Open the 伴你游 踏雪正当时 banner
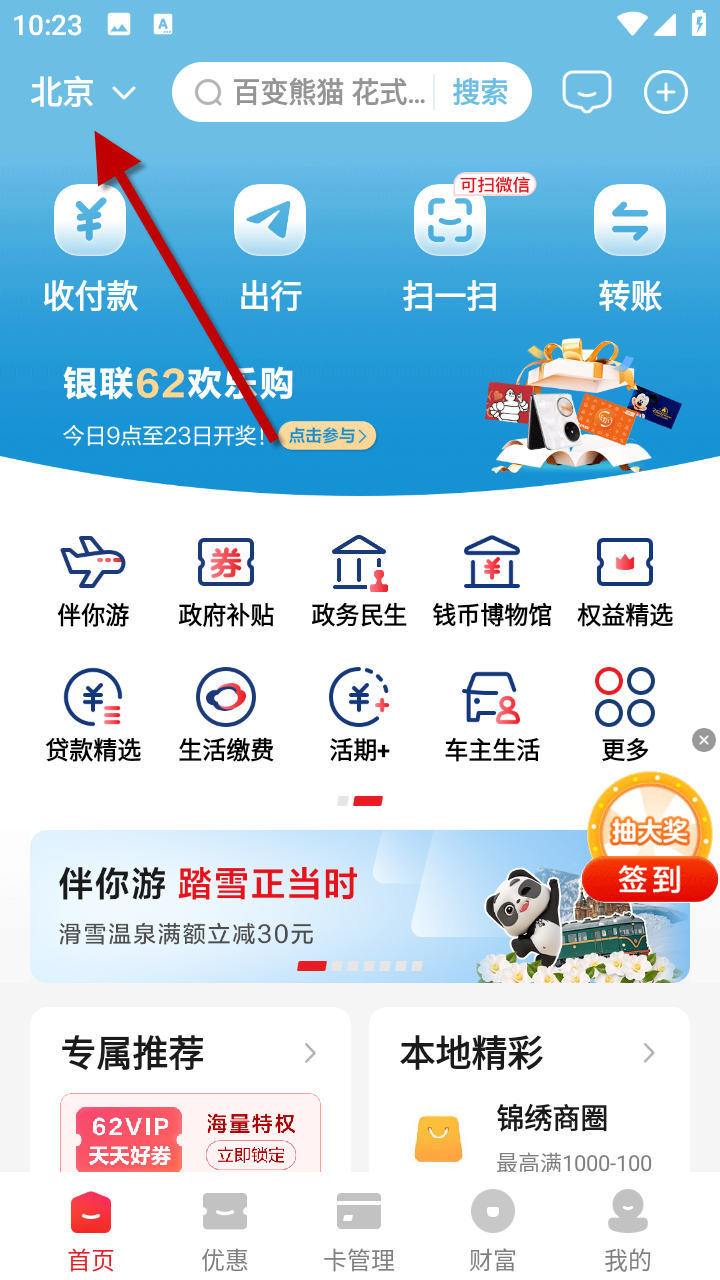 click(x=300, y=905)
